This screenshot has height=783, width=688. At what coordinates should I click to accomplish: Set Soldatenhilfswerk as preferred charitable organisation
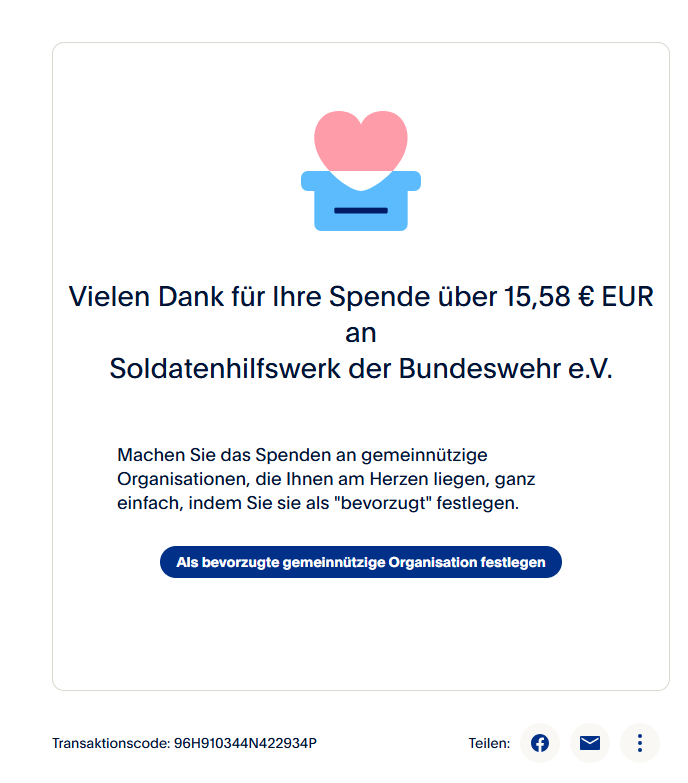[x=360, y=562]
